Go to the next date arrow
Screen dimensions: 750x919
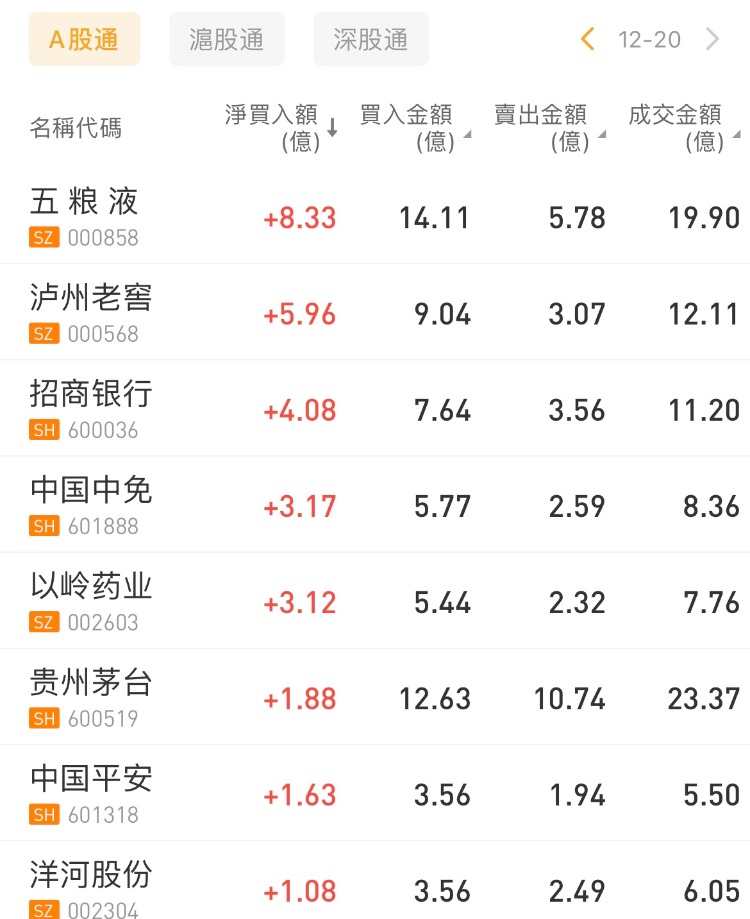coord(712,40)
